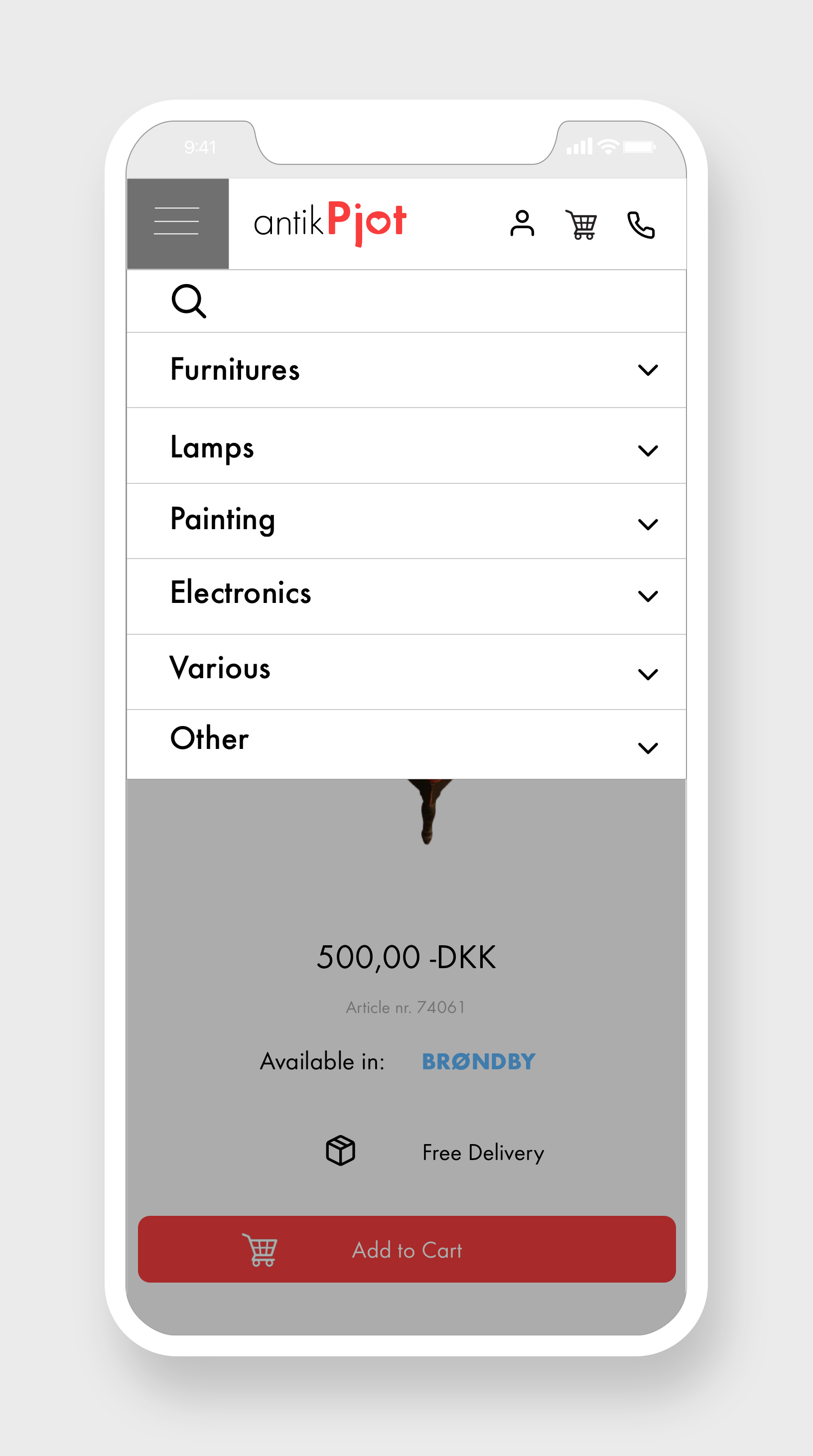
Task: Tap the phone contact icon
Action: 641,225
